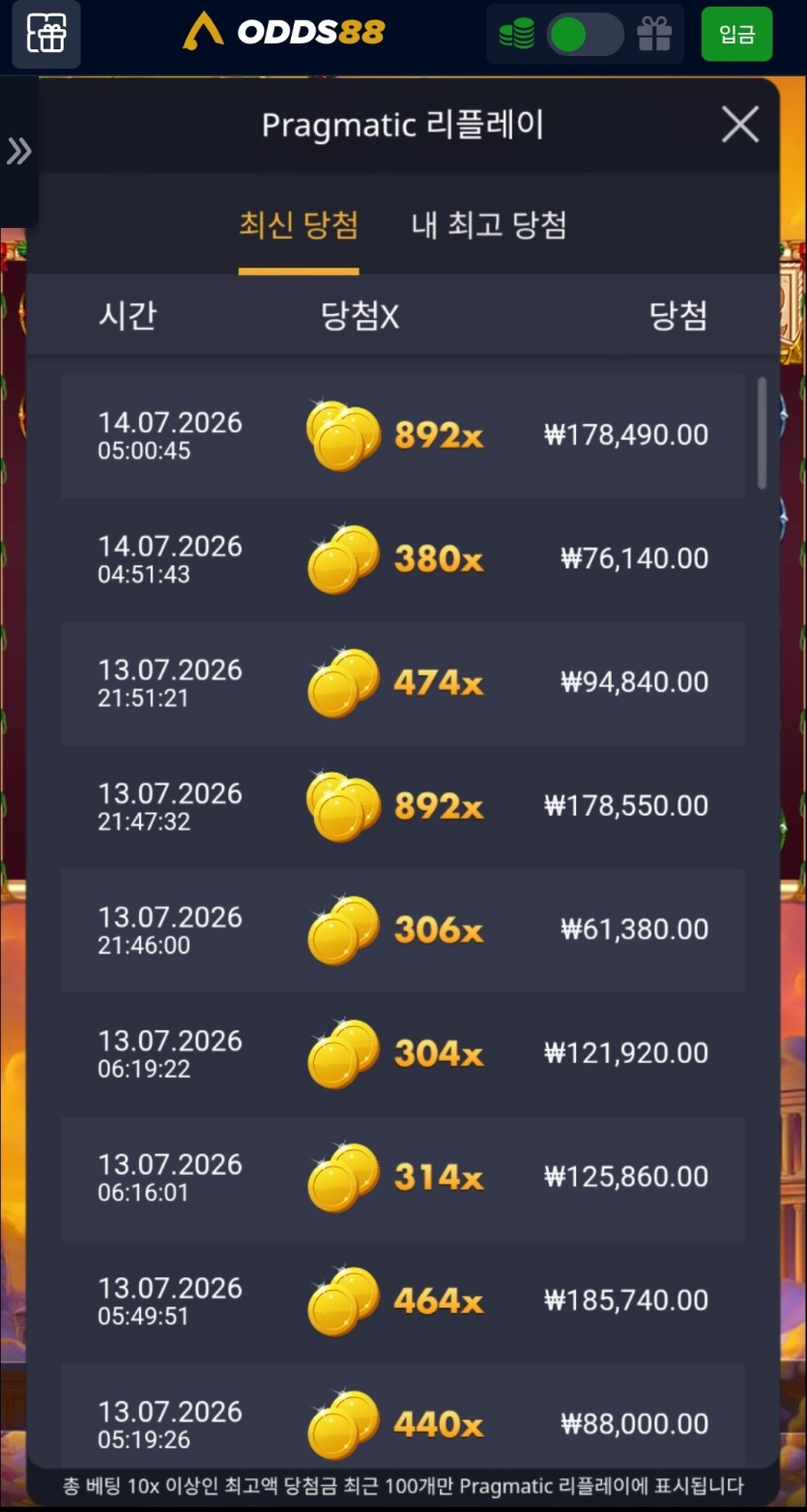Select the 최신 당첨 tab
This screenshot has width=807, height=1512.
(299, 225)
